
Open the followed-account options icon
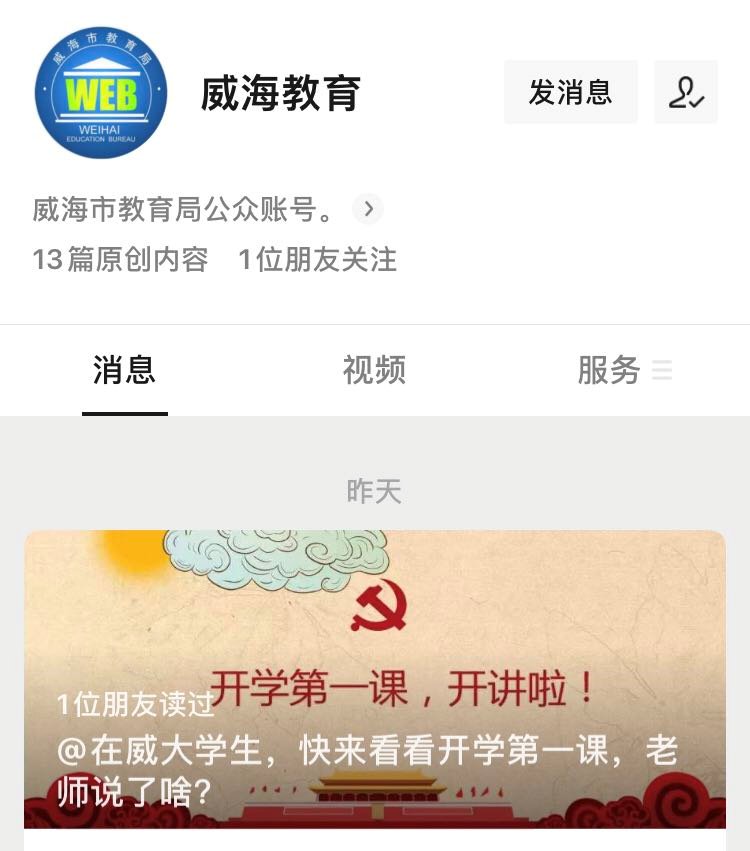[686, 92]
